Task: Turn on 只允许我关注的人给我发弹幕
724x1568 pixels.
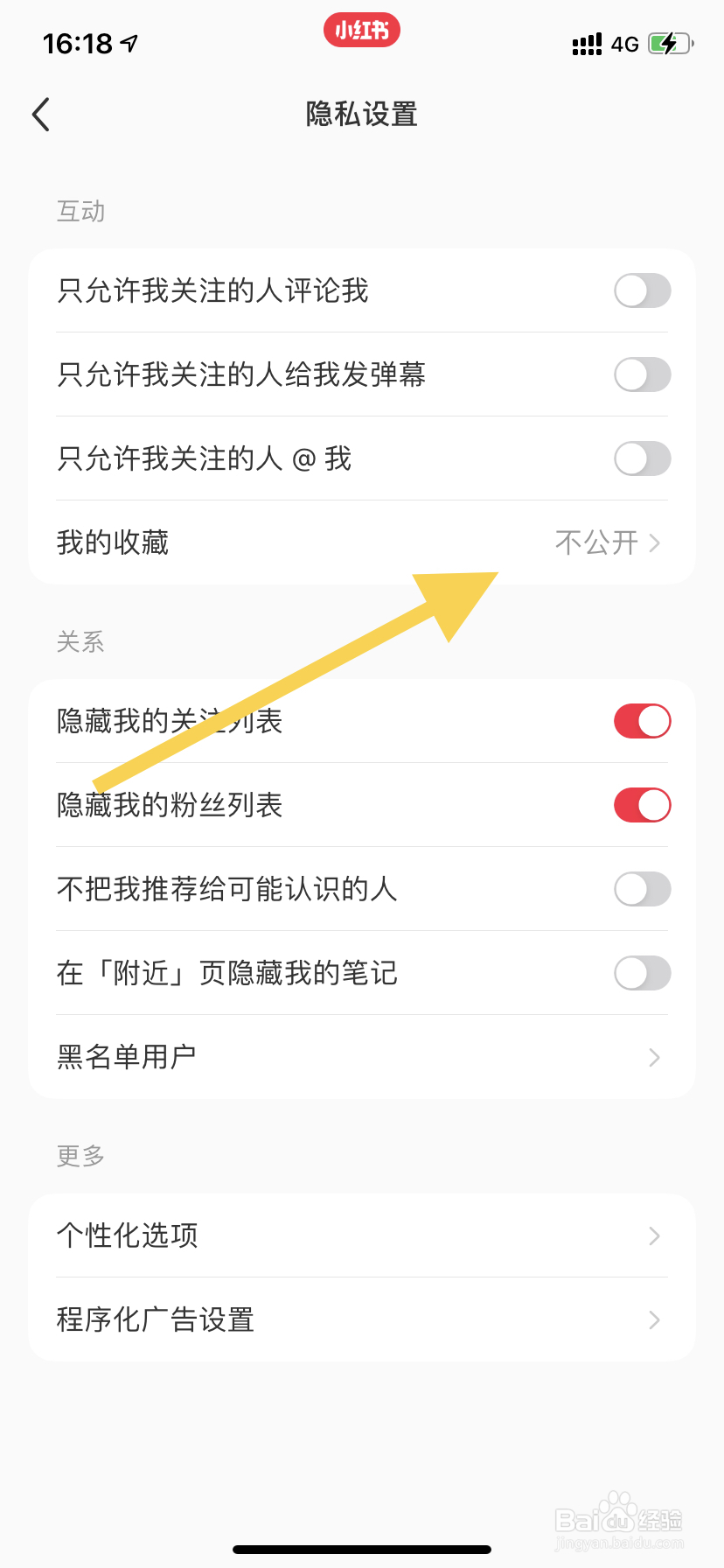Action: [641, 374]
